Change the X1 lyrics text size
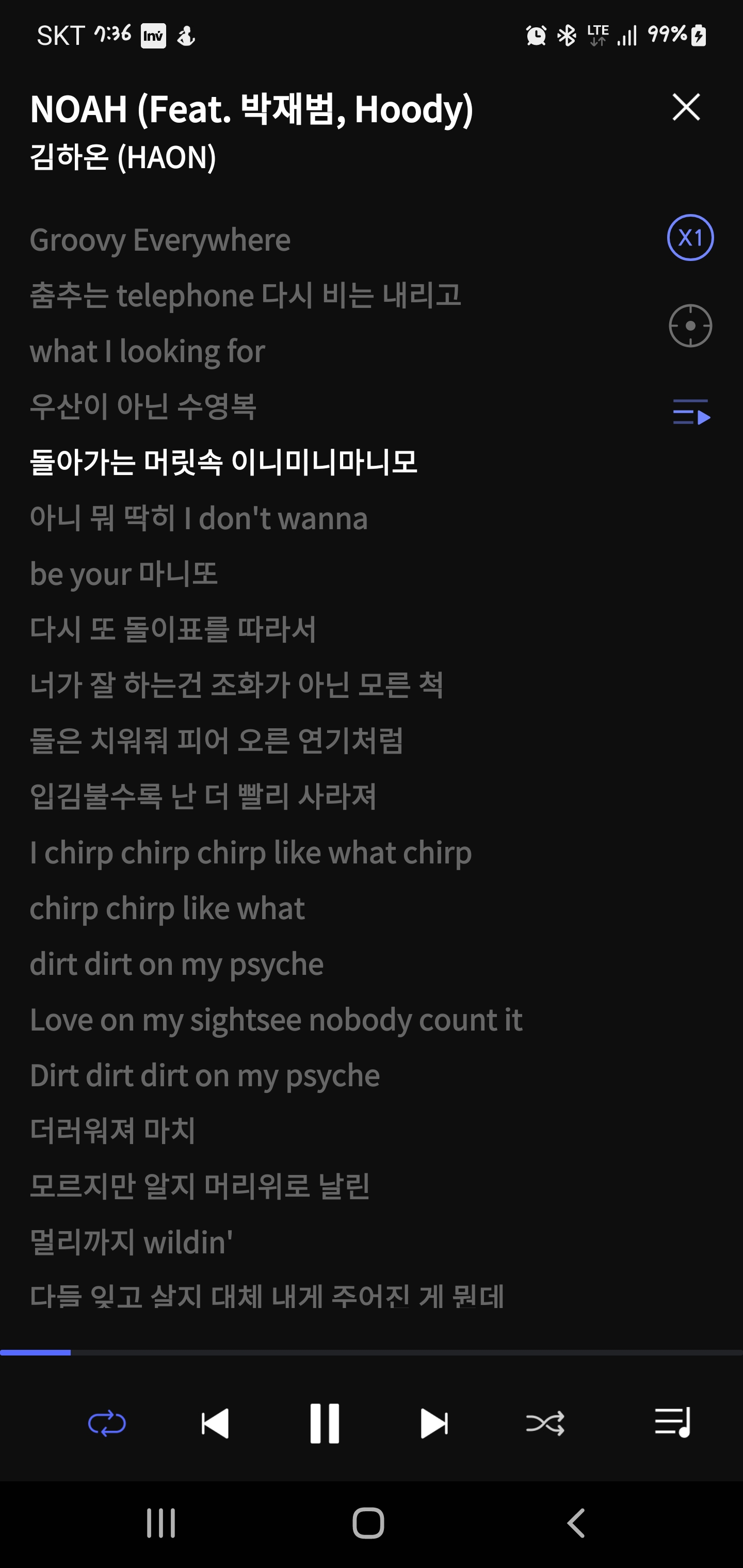 point(690,238)
